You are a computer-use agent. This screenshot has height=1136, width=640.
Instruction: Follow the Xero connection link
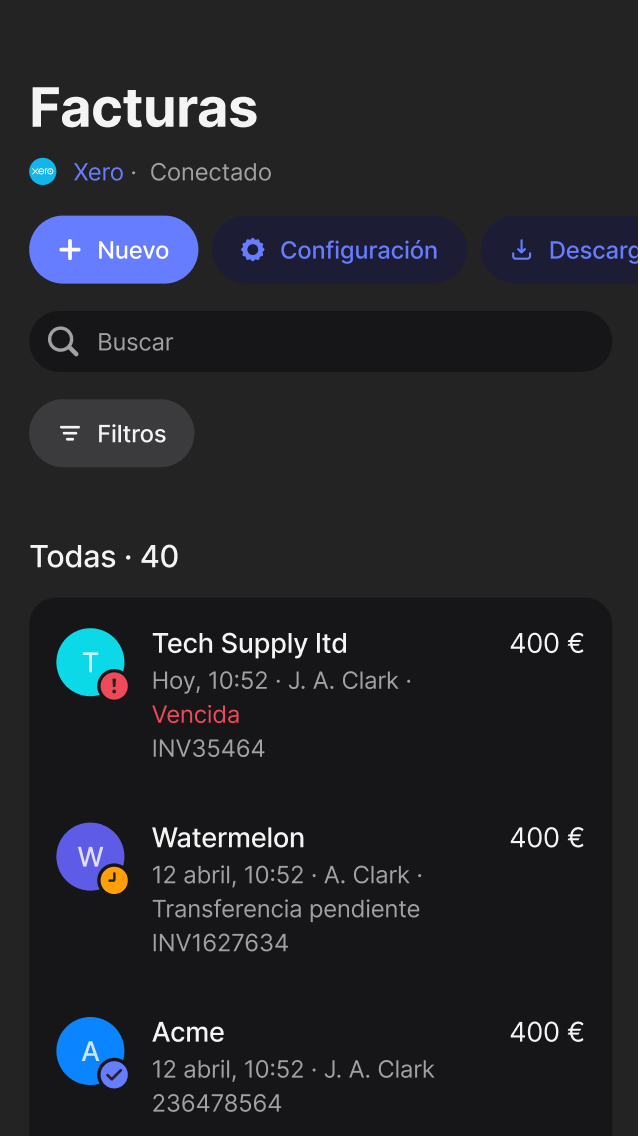[98, 172]
